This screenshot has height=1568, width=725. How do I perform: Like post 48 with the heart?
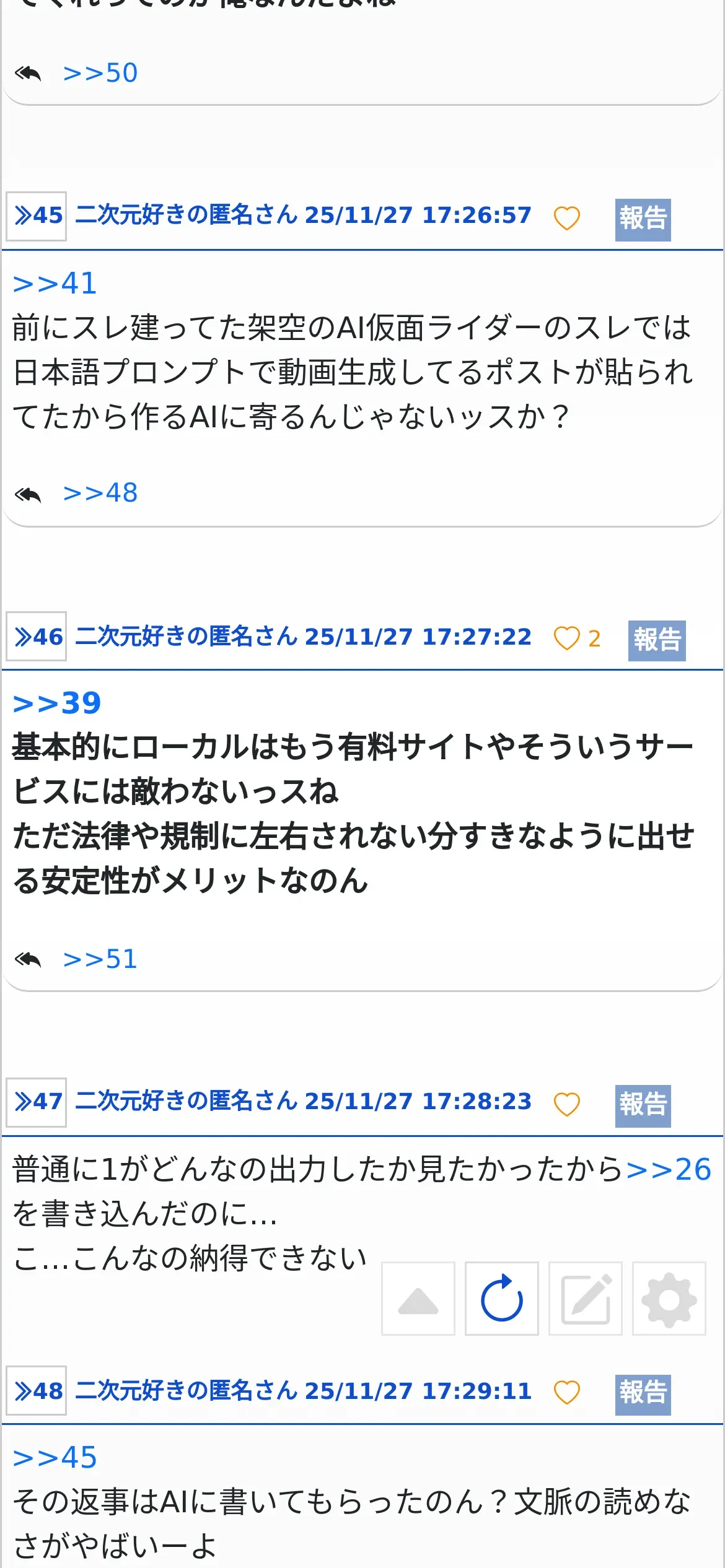(x=566, y=1393)
